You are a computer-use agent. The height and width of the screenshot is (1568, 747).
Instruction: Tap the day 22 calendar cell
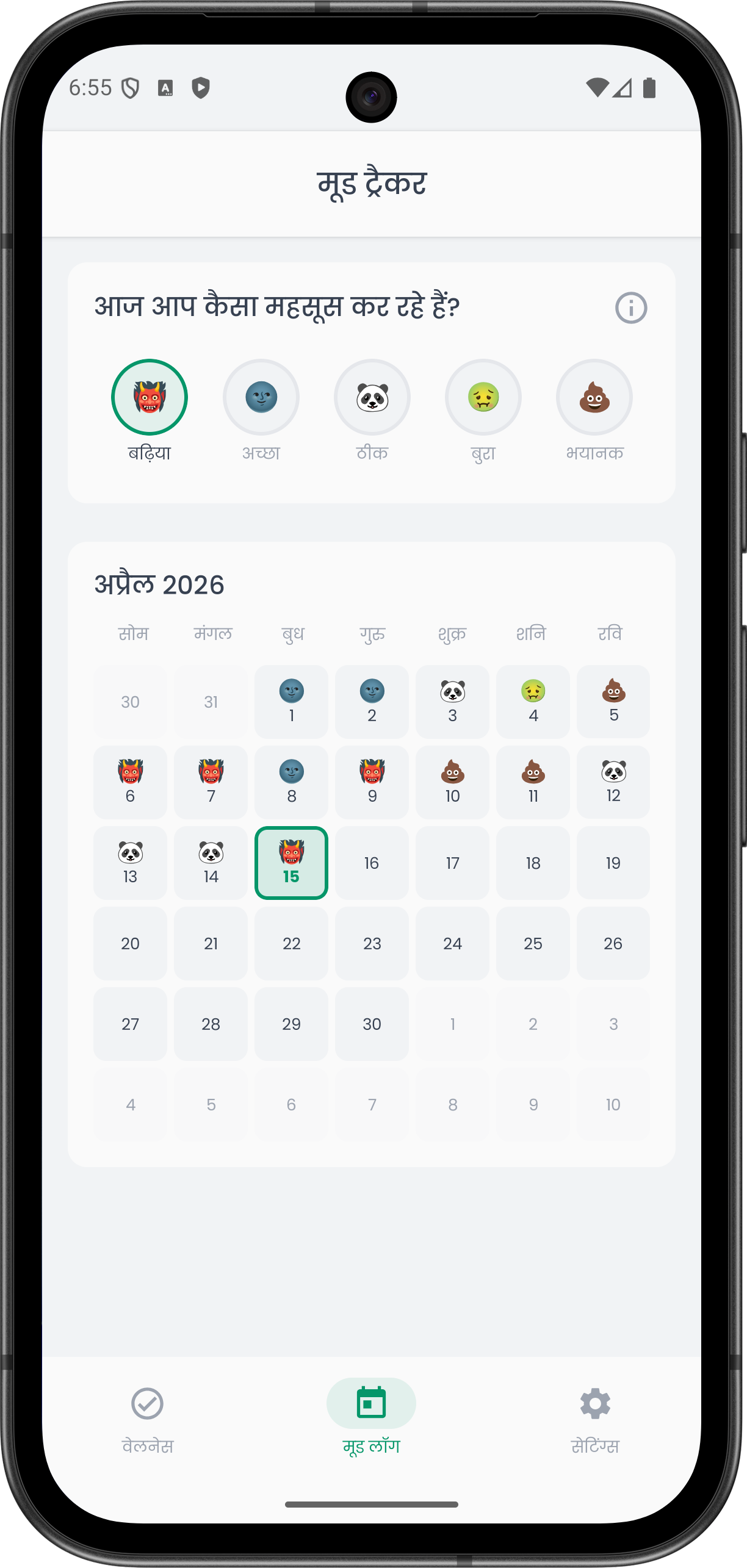pos(291,943)
